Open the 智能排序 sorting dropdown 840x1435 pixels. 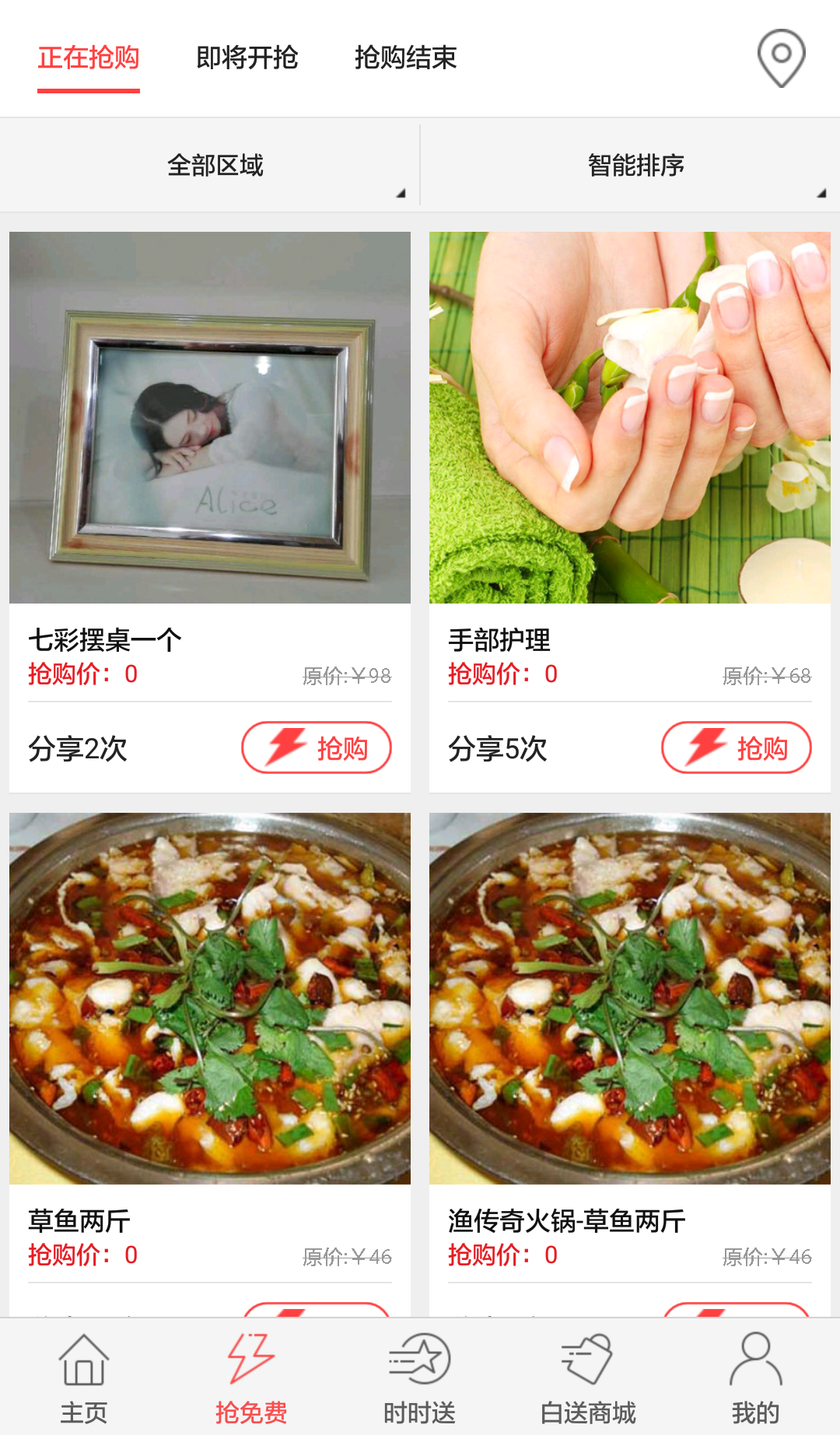(634, 165)
